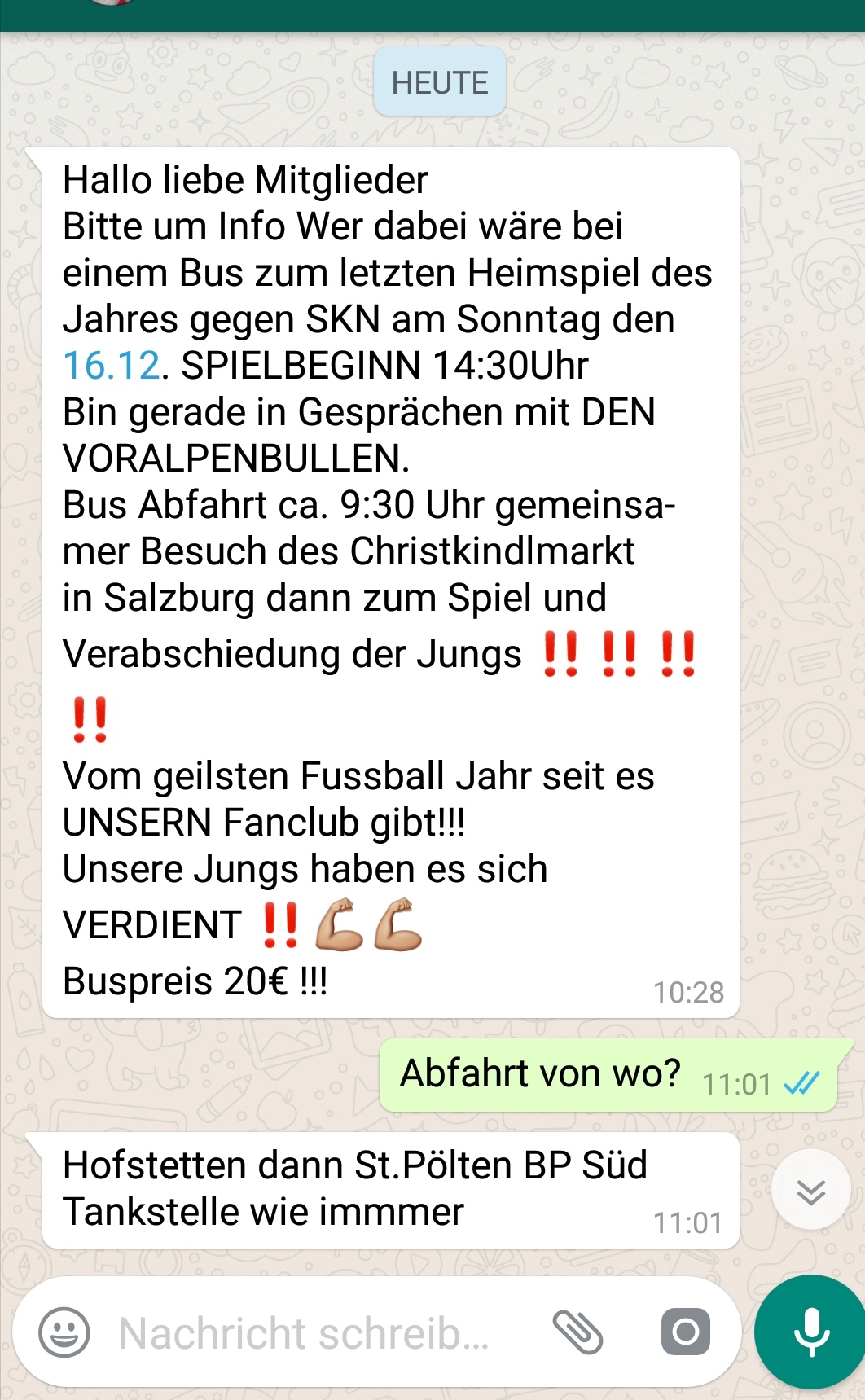Open the attachment paperclip menu
Screen dimensions: 865x1400
click(577, 1332)
